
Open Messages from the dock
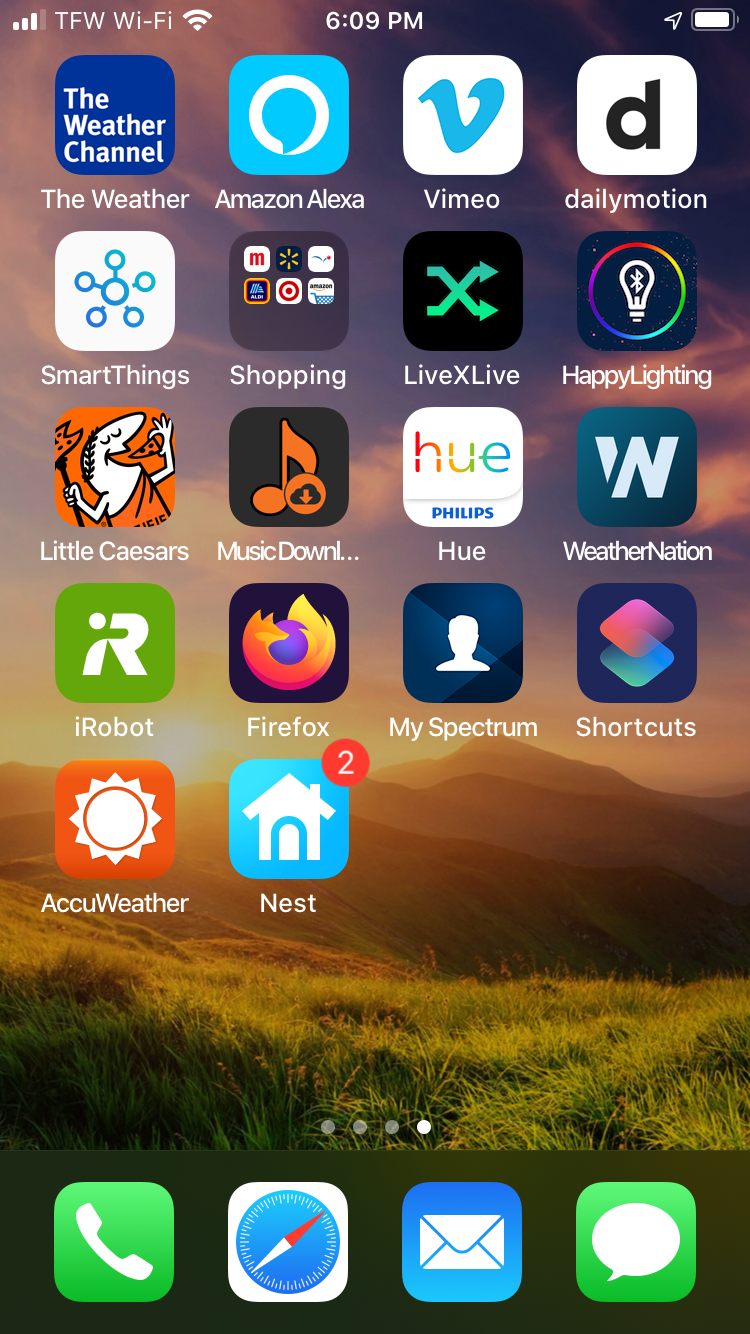pos(636,1242)
